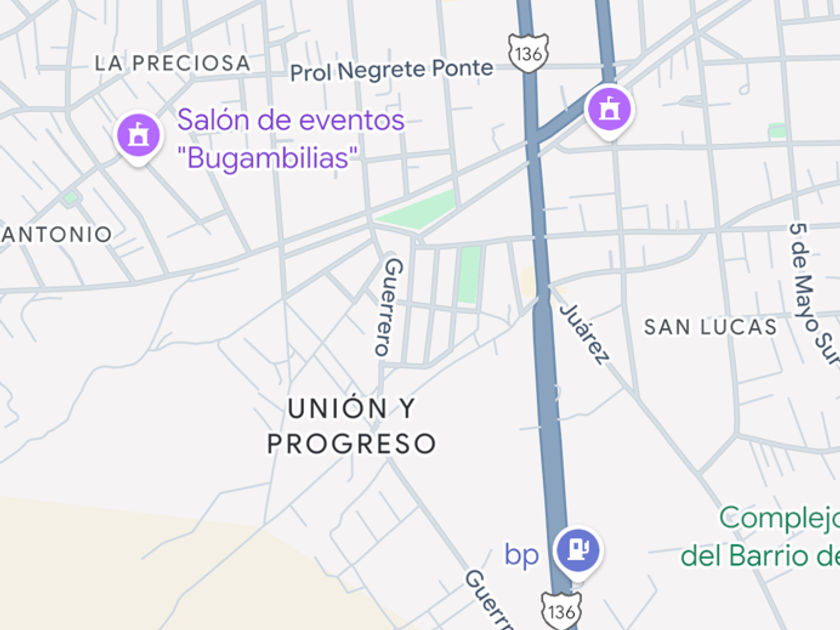Image resolution: width=840 pixels, height=630 pixels.
Task: Tap the purple venue marker near route 136
Action: [608, 108]
